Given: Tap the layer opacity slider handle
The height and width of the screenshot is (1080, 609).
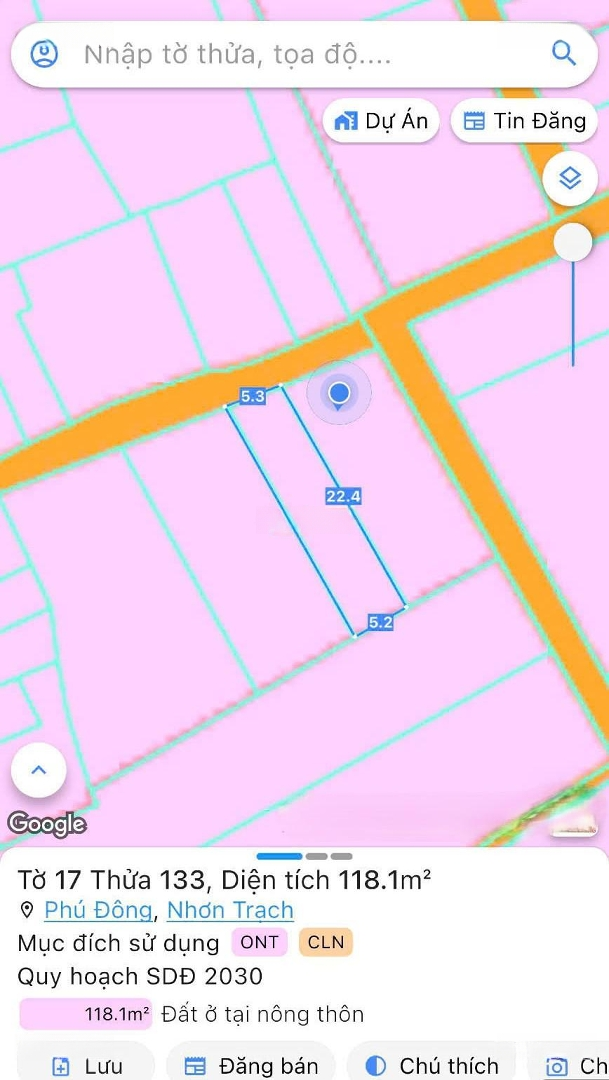Looking at the screenshot, I should [573, 242].
